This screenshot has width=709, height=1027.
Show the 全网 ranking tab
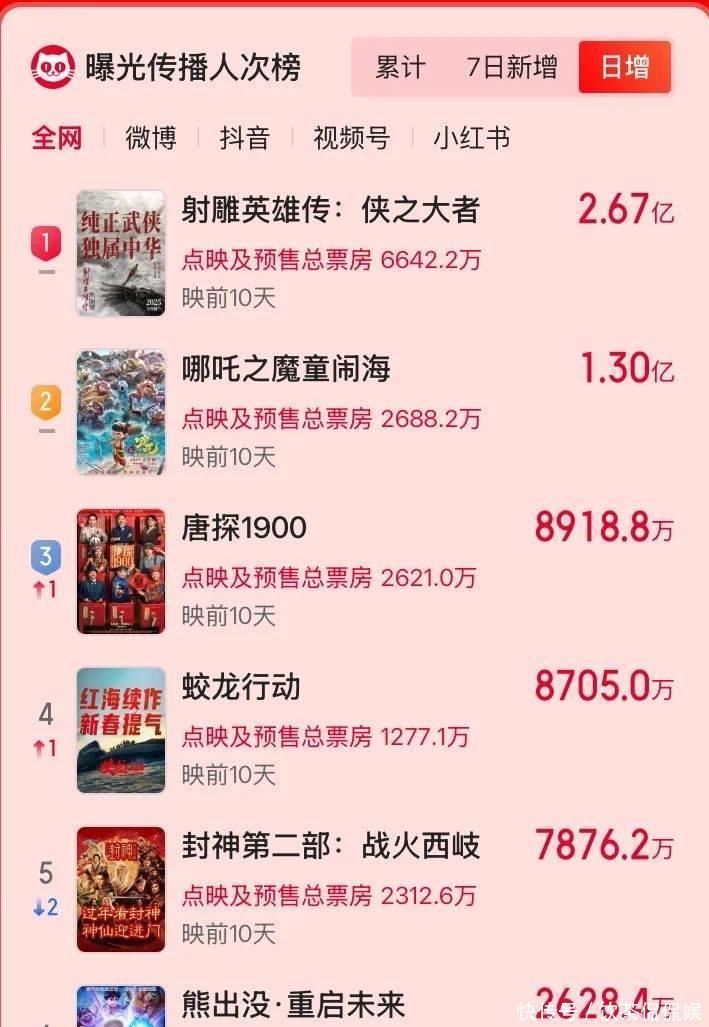pyautogui.click(x=57, y=138)
